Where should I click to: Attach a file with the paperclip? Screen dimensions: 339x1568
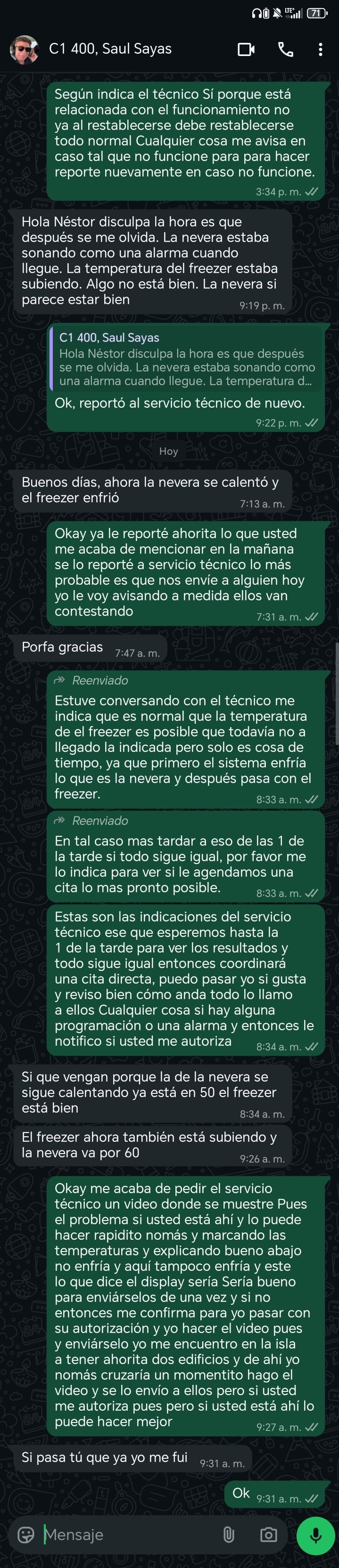click(x=229, y=1535)
